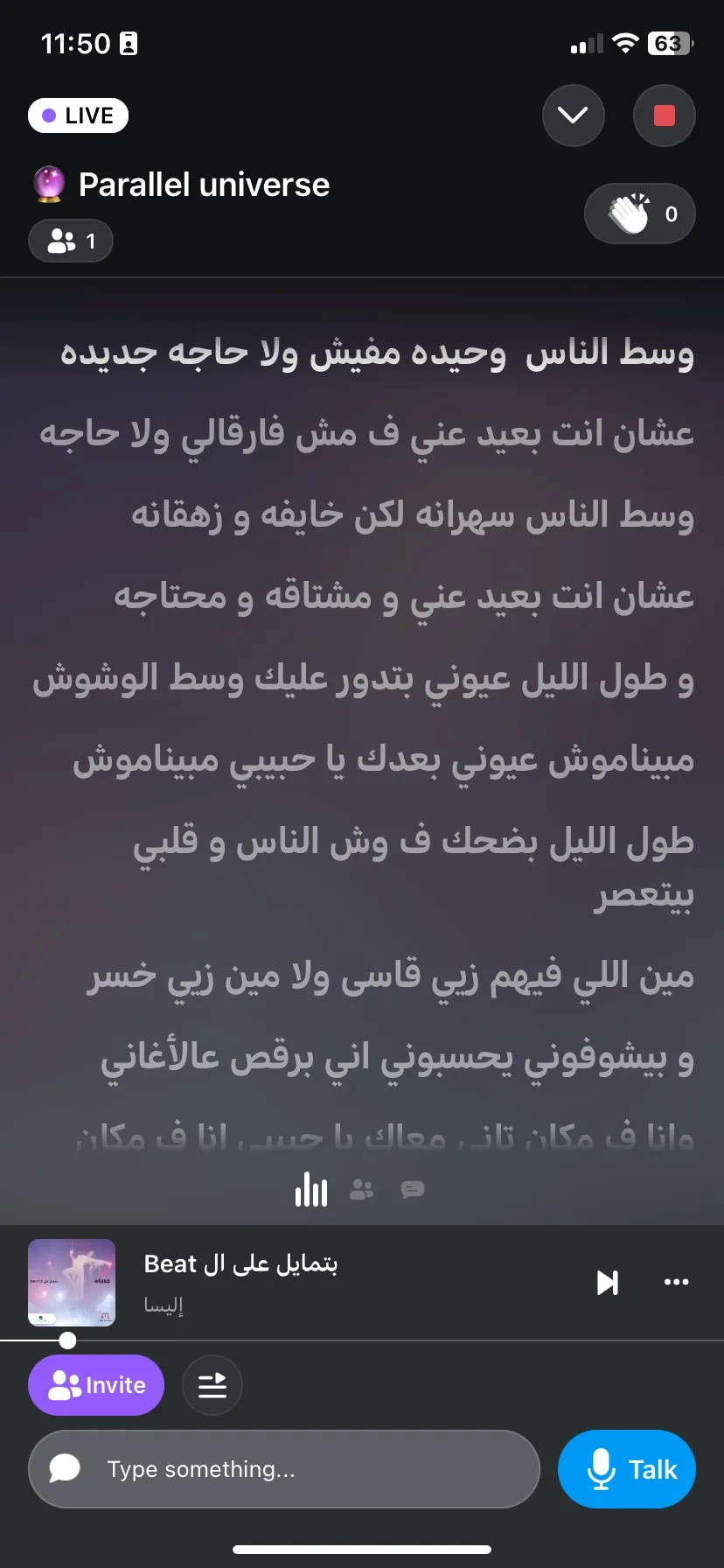
Task: Invite friends to the room
Action: (x=96, y=1385)
